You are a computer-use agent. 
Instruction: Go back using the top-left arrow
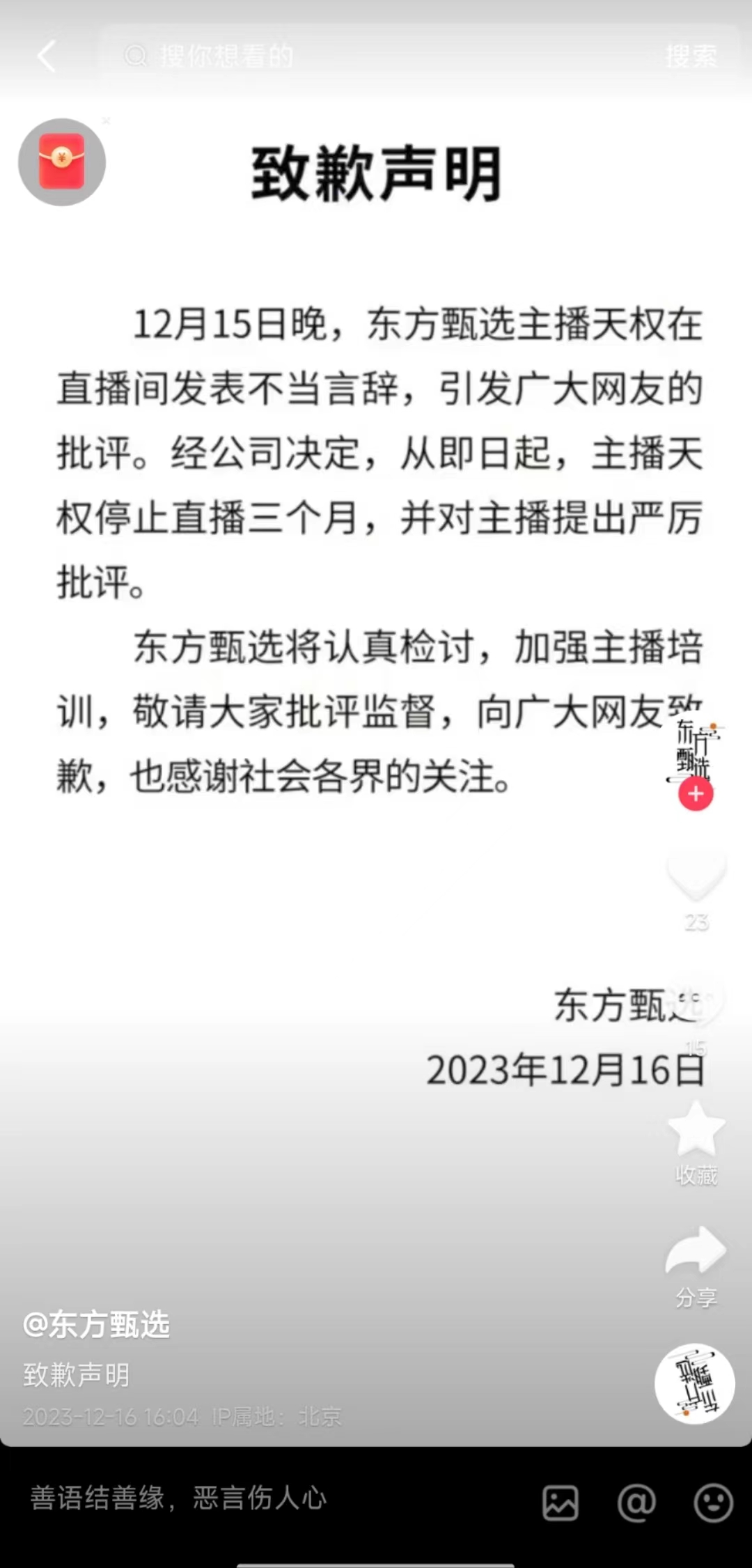coord(47,56)
